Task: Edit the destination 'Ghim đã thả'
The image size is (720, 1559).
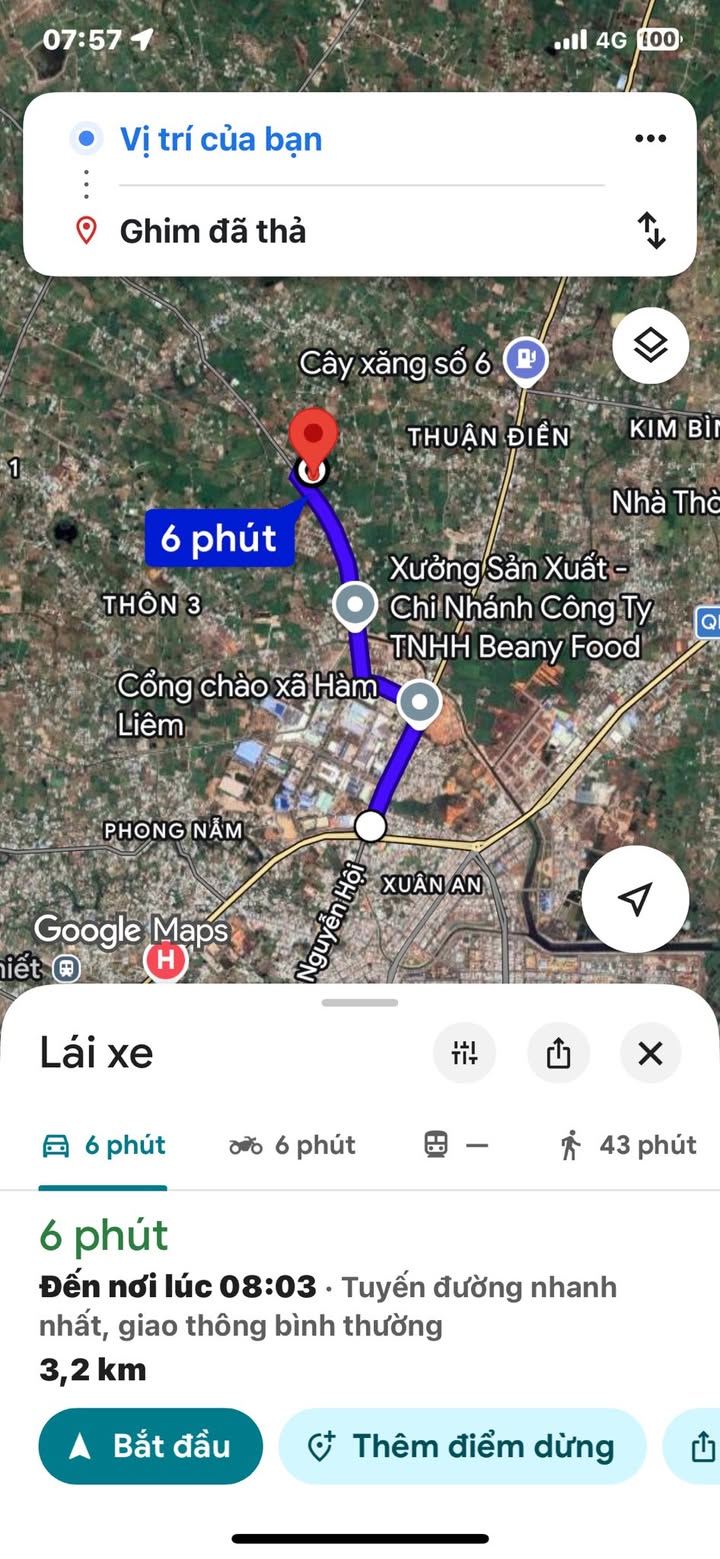Action: click(x=213, y=231)
